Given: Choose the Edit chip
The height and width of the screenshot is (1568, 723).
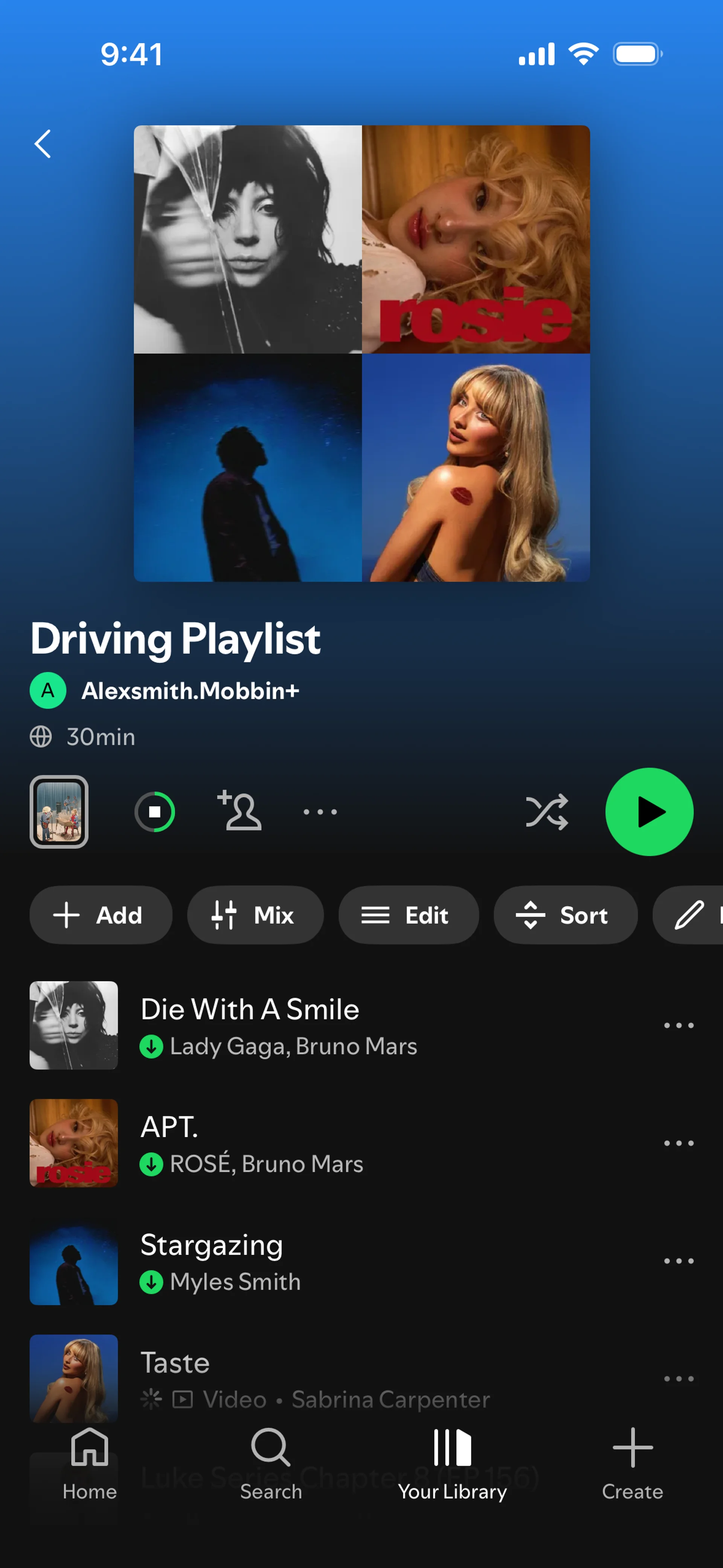Looking at the screenshot, I should coord(408,914).
